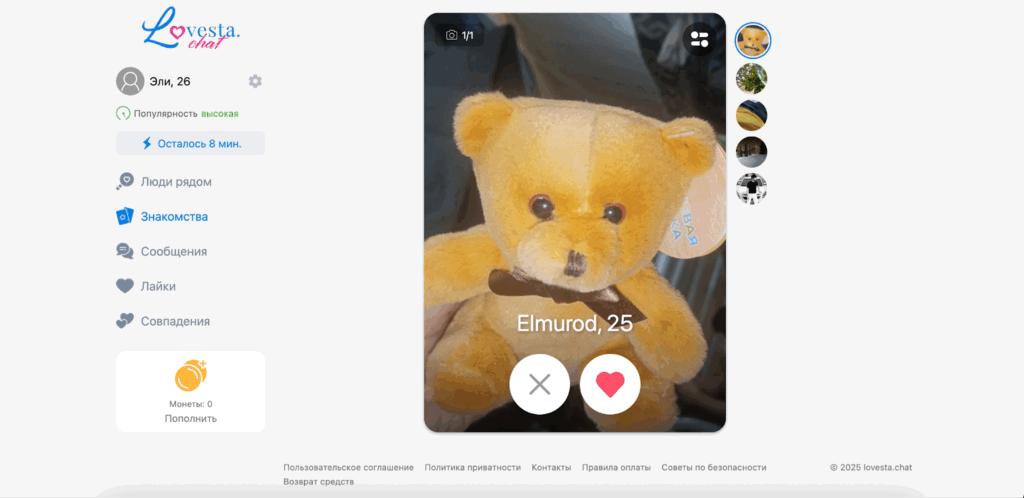Dislike Elmurod with the cross button
Screen dimensions: 1024x498
tap(539, 384)
